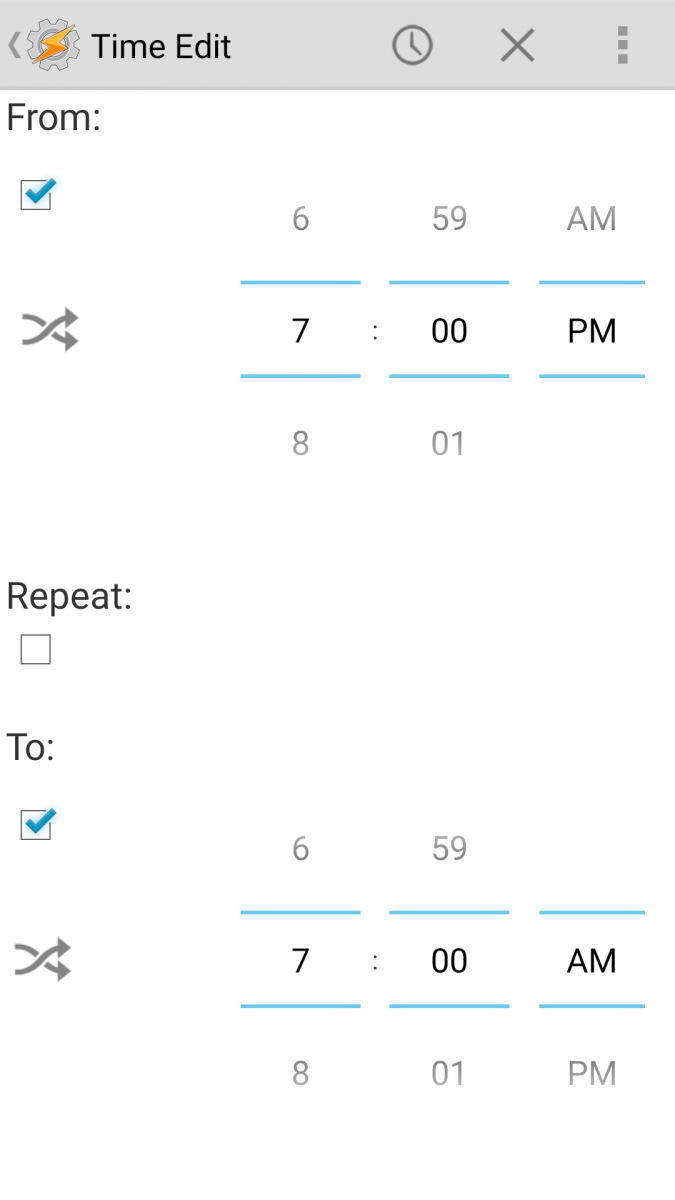Select hour 6 in the From picker

(300, 219)
